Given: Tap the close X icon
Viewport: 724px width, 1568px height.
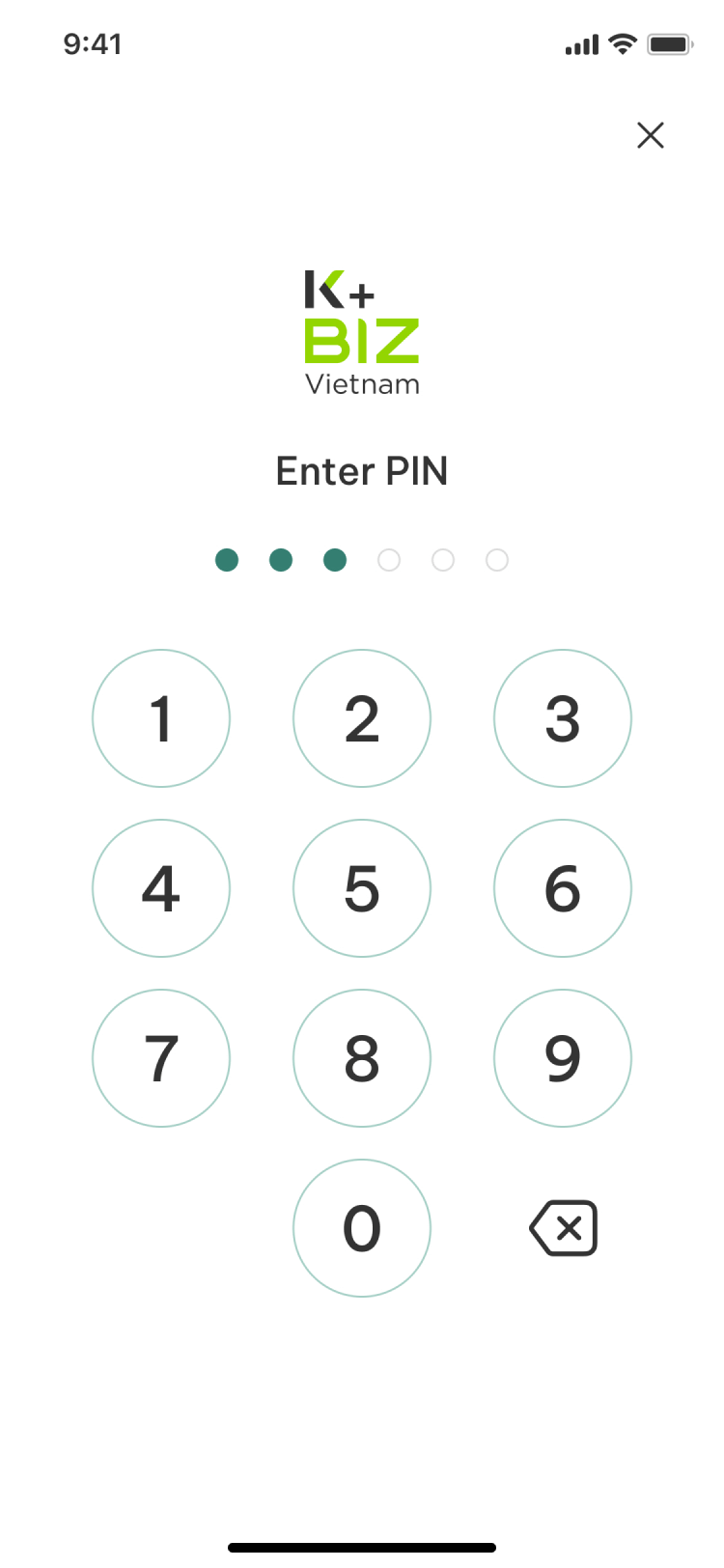Looking at the screenshot, I should 651,135.
